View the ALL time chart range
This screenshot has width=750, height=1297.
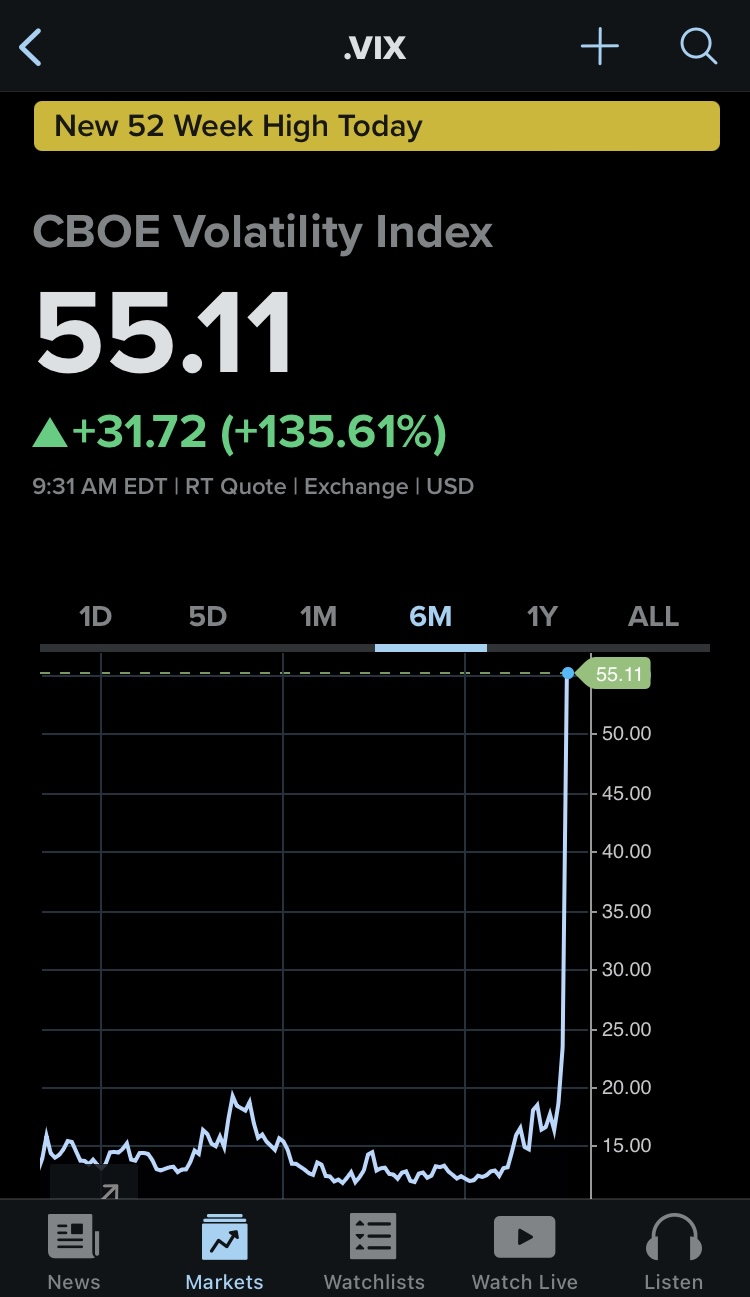[653, 616]
